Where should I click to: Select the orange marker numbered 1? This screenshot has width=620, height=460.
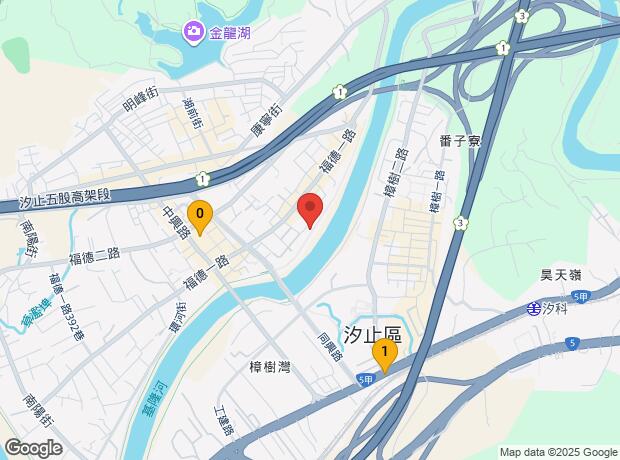[382, 354]
